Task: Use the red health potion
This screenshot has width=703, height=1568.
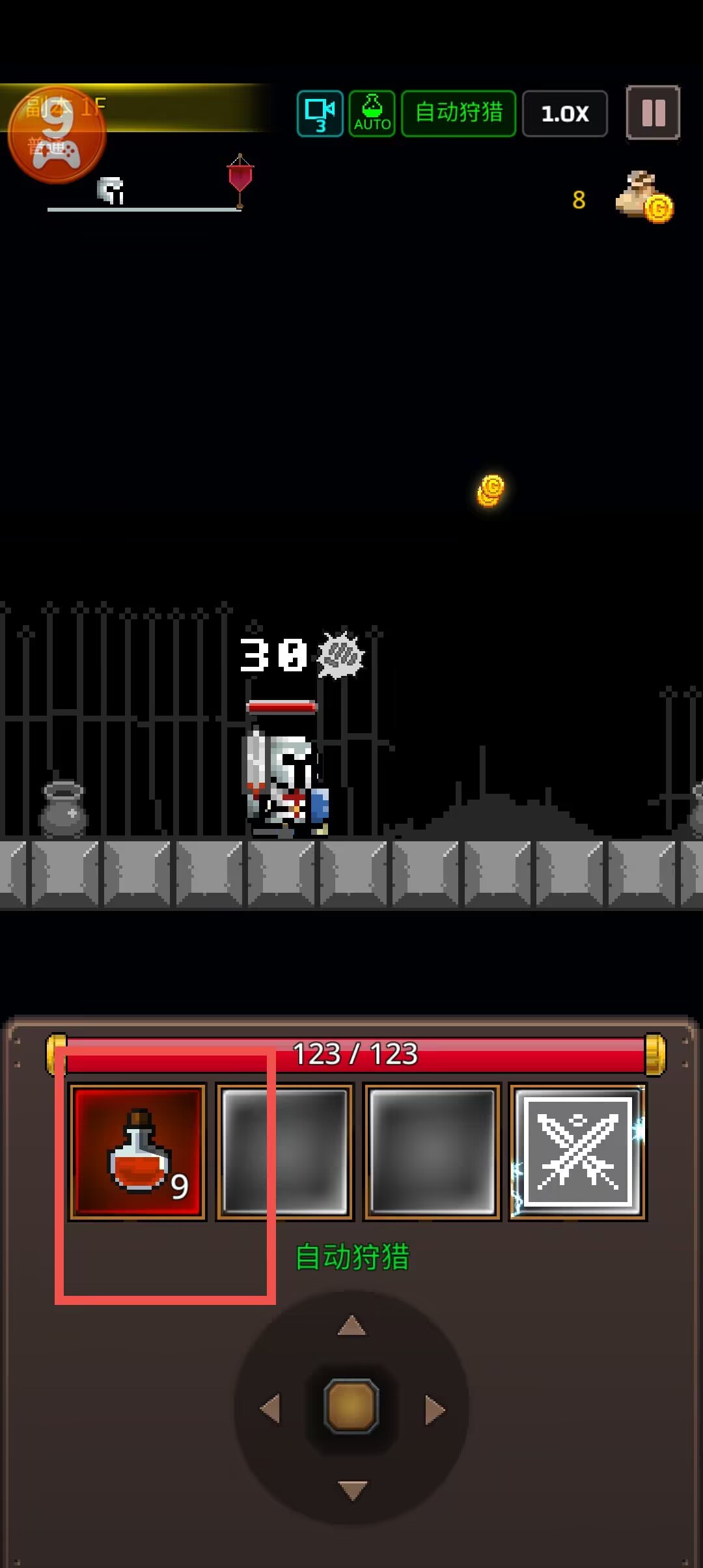Action: pos(137,1151)
